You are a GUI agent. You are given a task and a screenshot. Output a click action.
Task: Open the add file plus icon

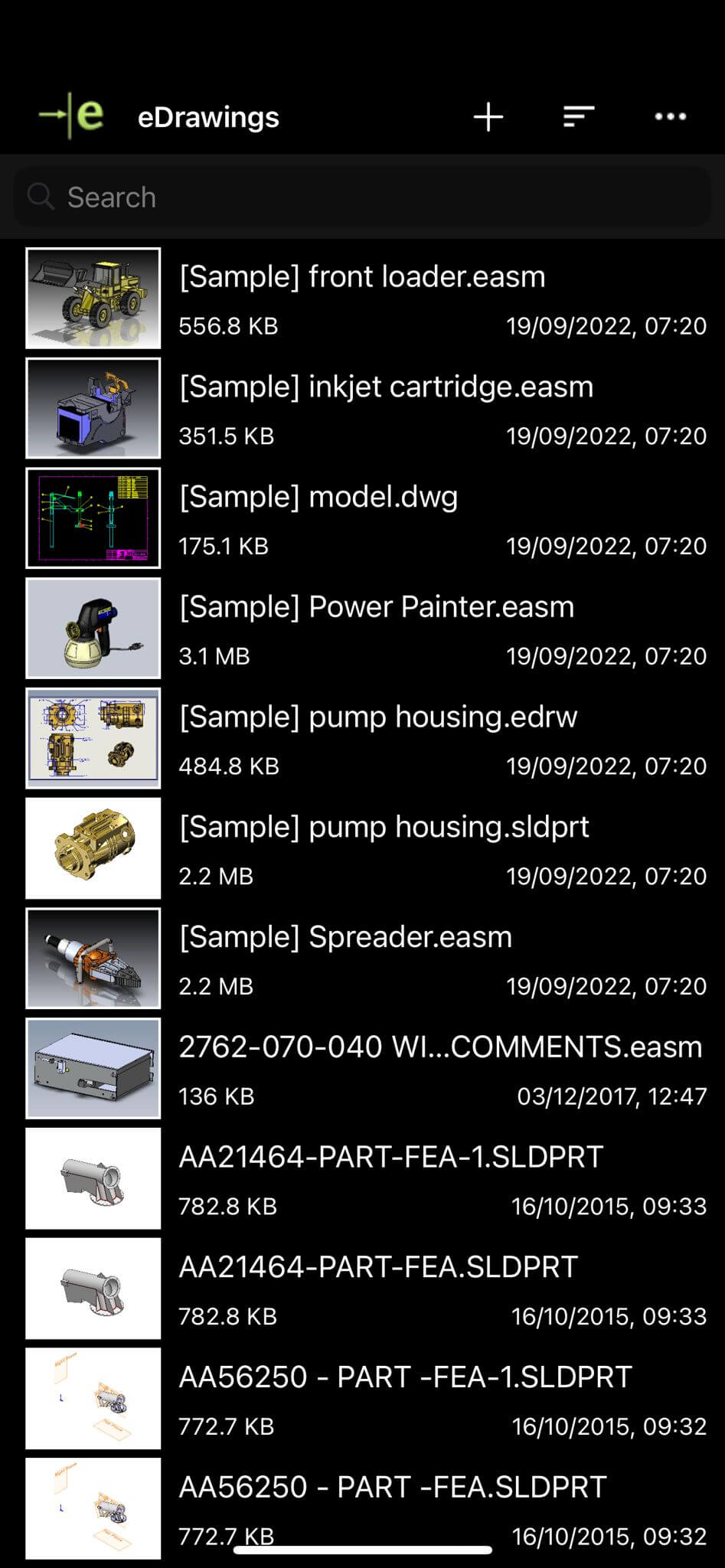point(488,116)
